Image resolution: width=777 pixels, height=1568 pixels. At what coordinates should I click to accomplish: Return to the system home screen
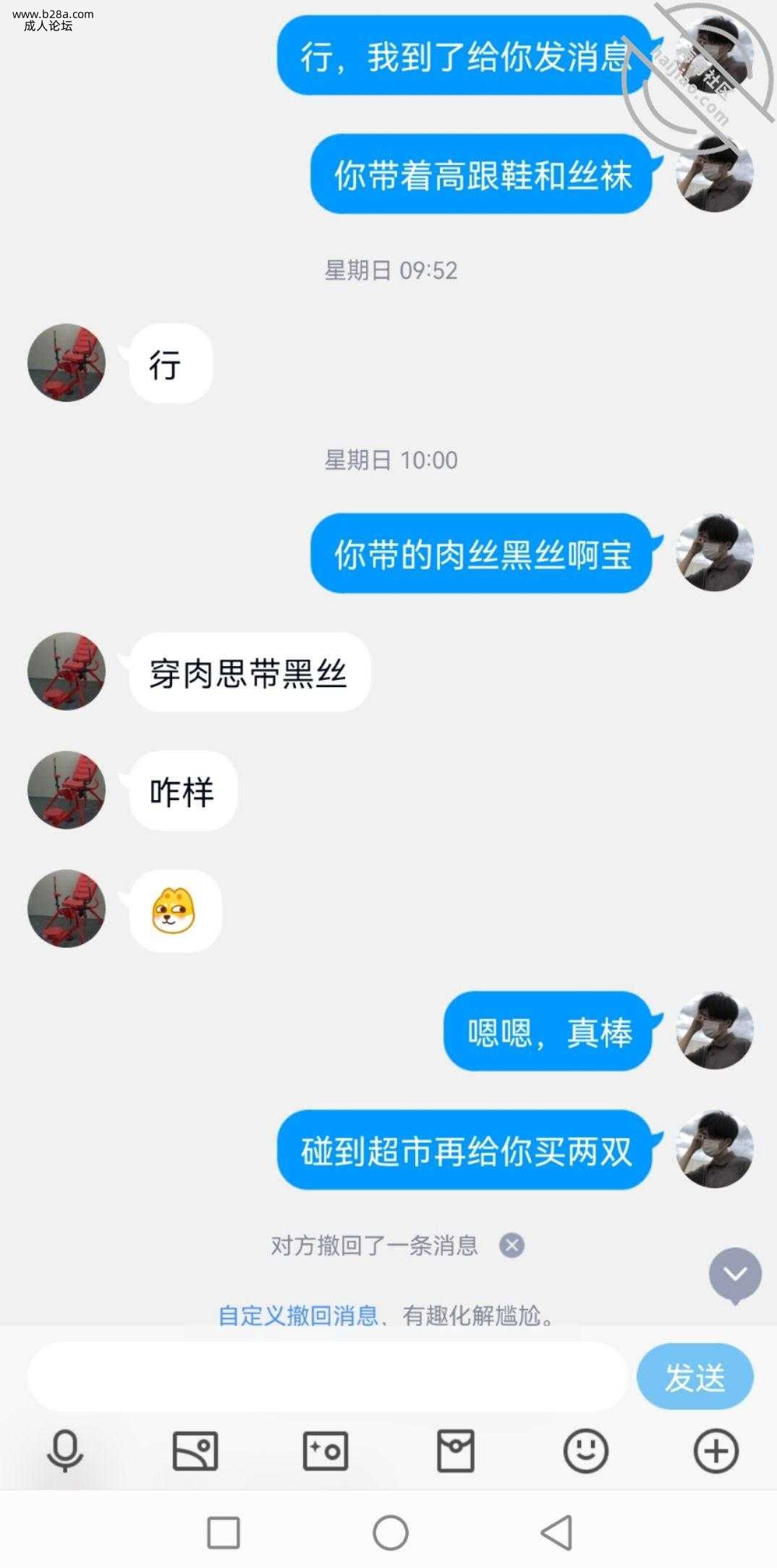click(x=391, y=1533)
